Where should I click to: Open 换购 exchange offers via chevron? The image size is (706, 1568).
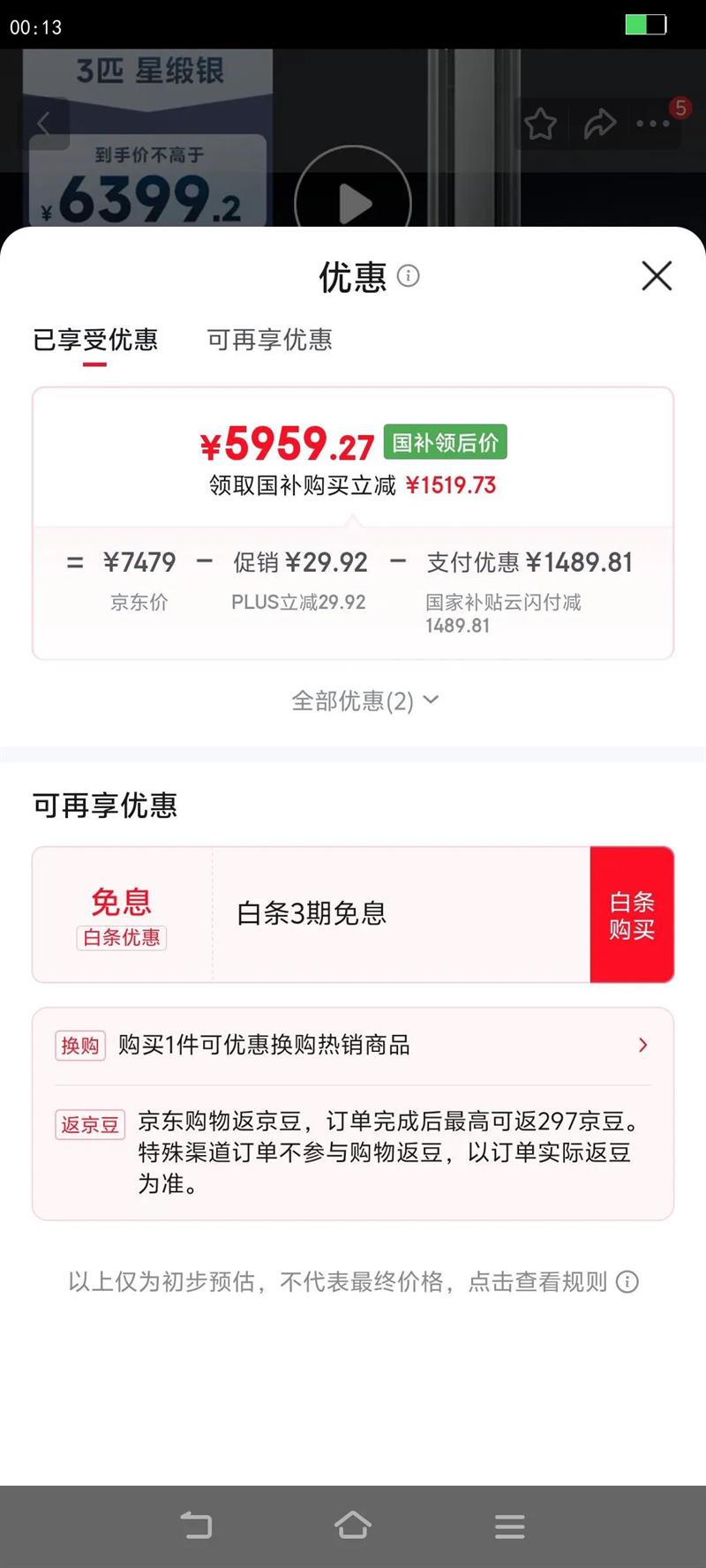pyautogui.click(x=643, y=1045)
